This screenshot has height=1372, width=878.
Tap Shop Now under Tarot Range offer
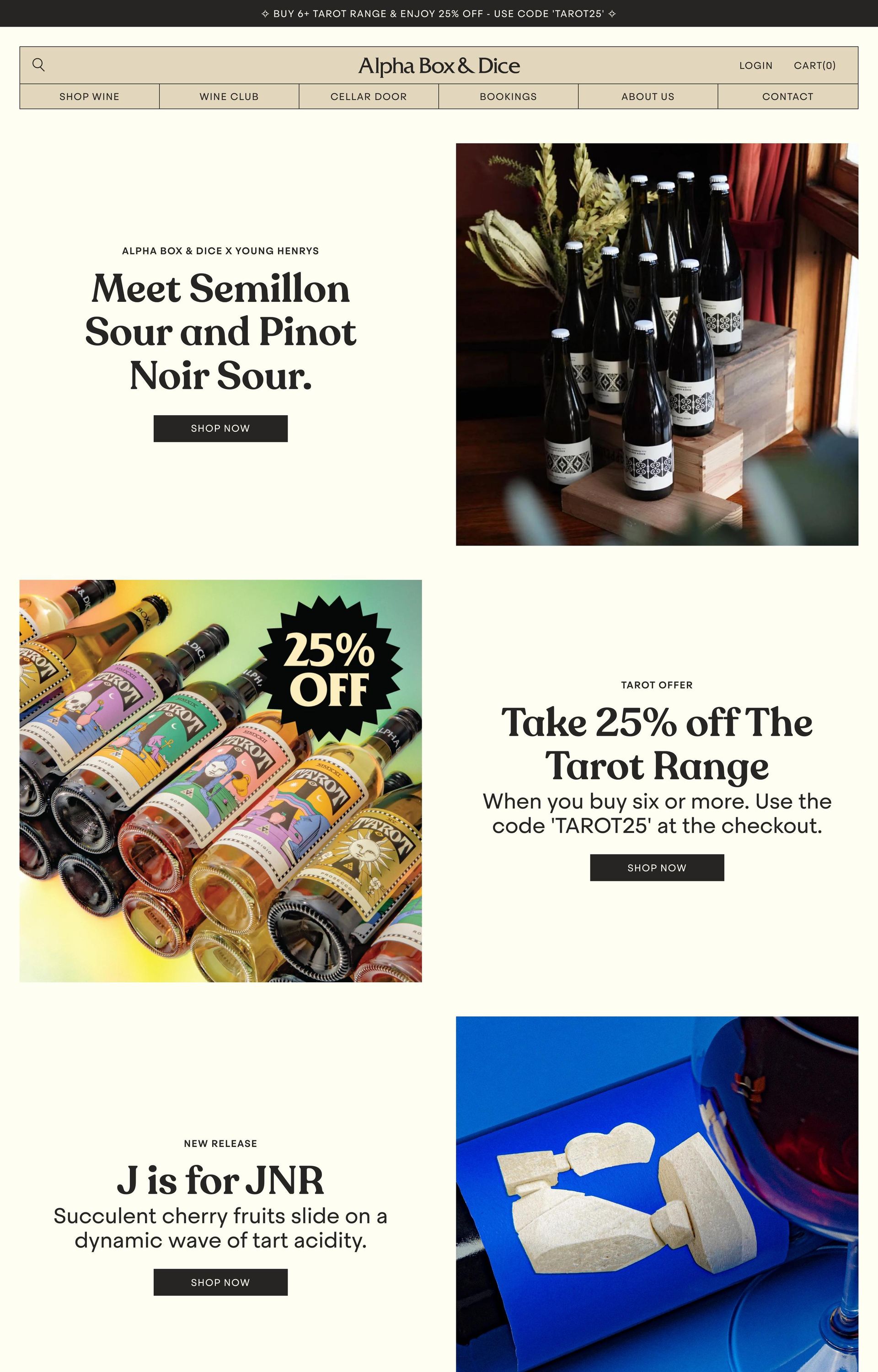(657, 868)
